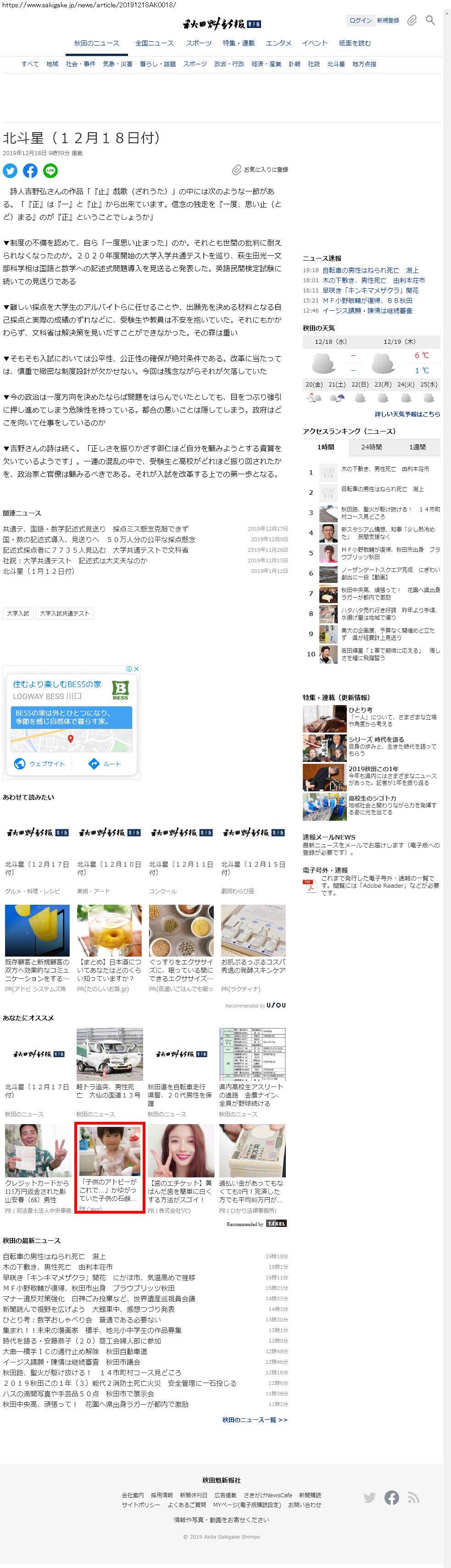Add article to お気に入りに登録
The image size is (451, 1568).
click(261, 170)
